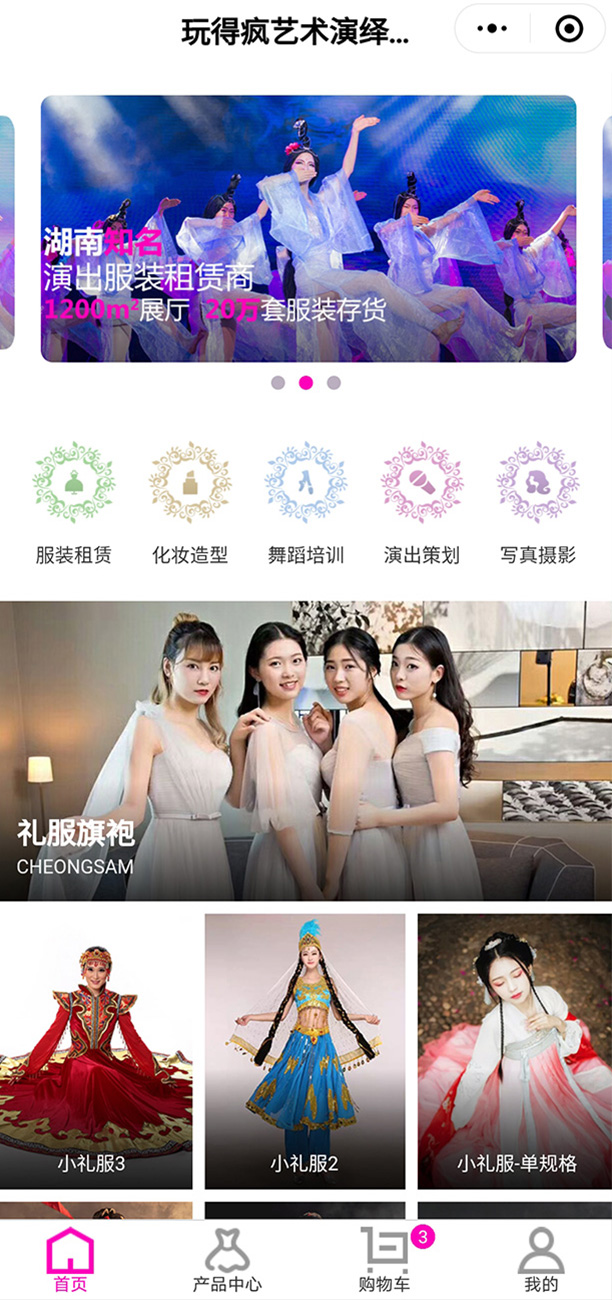Open the 礼服旗袍 CHEONGSAM banner
This screenshot has width=612, height=1300.
(306, 750)
